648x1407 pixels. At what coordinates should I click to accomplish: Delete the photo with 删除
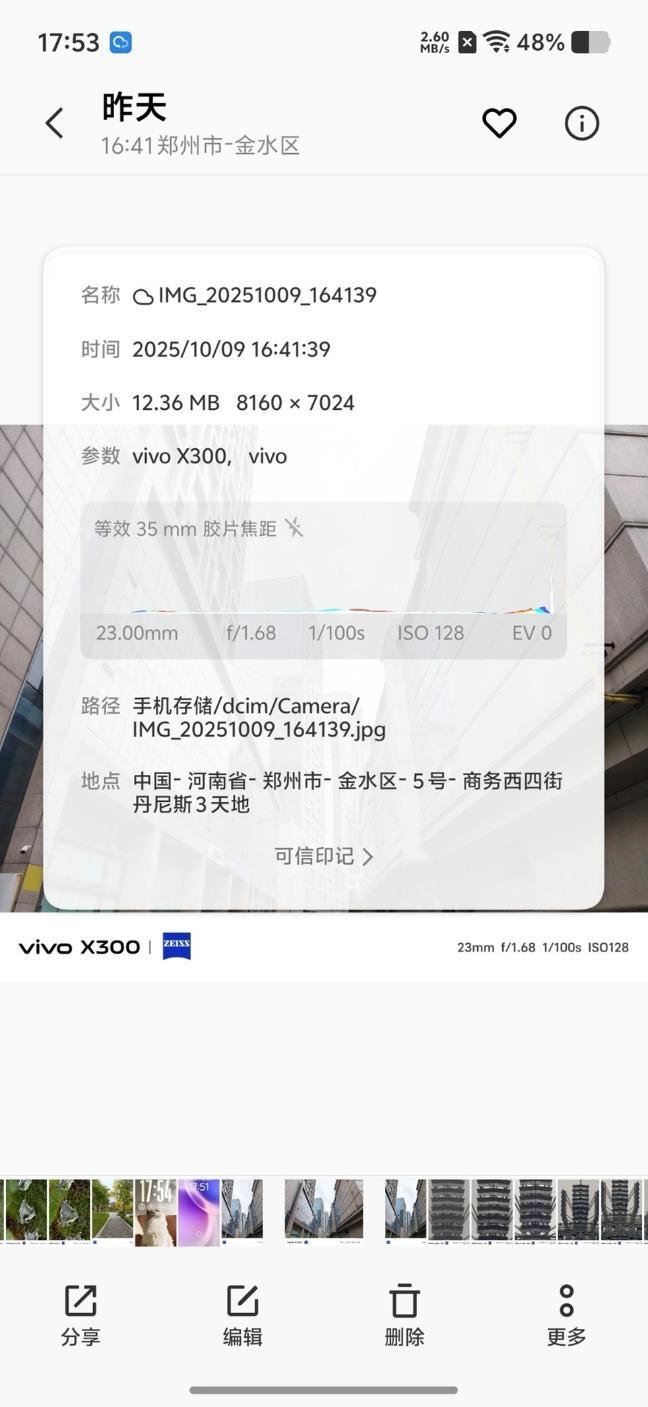tap(404, 1314)
